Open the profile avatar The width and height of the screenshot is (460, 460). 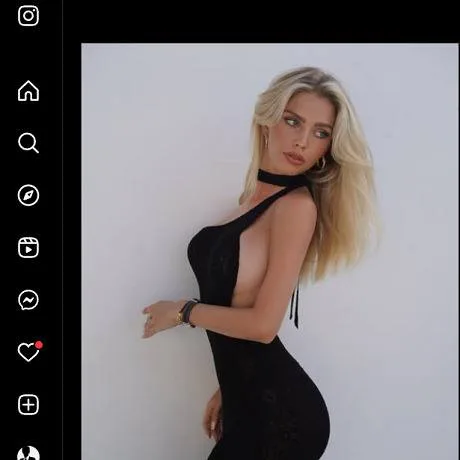pos(28,453)
